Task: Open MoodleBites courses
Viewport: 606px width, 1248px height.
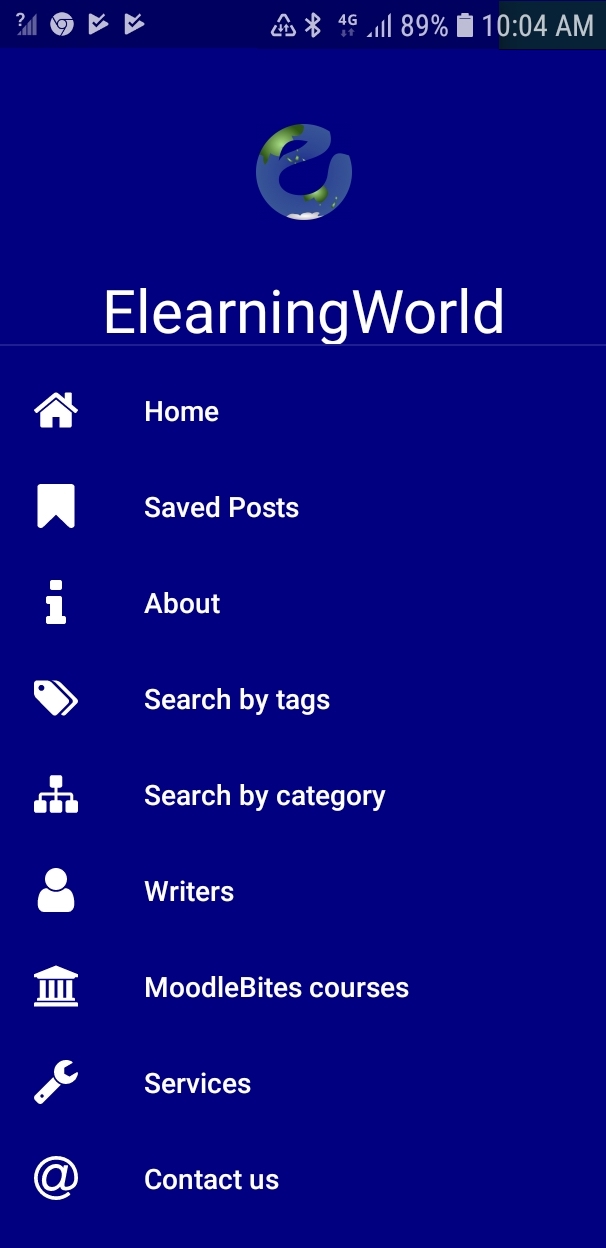Action: click(x=303, y=987)
